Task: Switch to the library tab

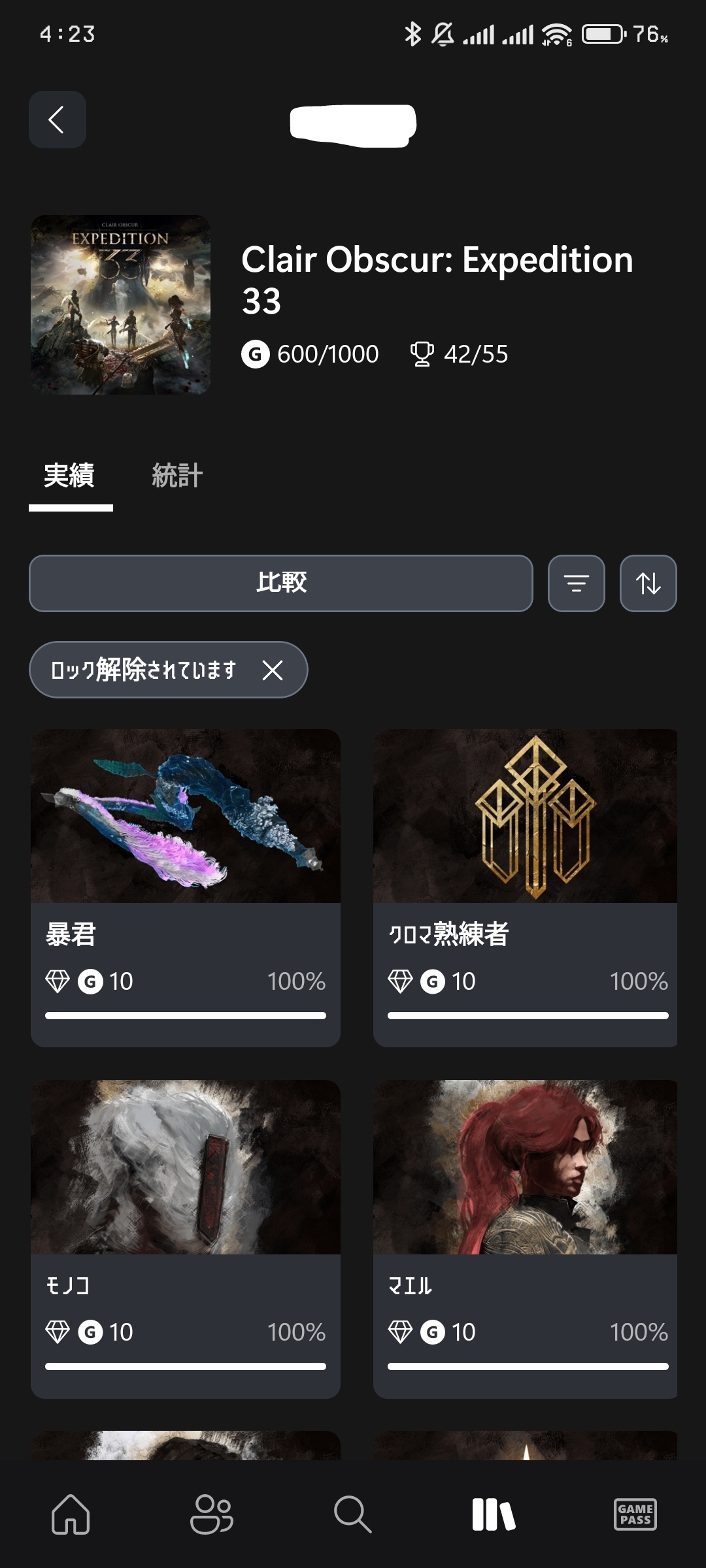Action: coord(494,1514)
